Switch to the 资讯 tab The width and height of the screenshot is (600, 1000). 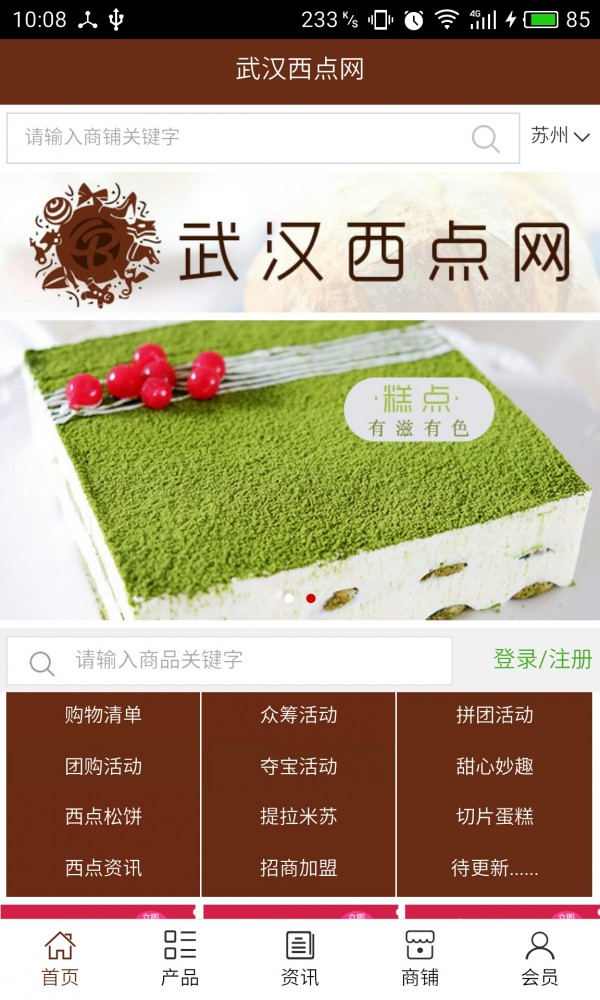tap(300, 958)
